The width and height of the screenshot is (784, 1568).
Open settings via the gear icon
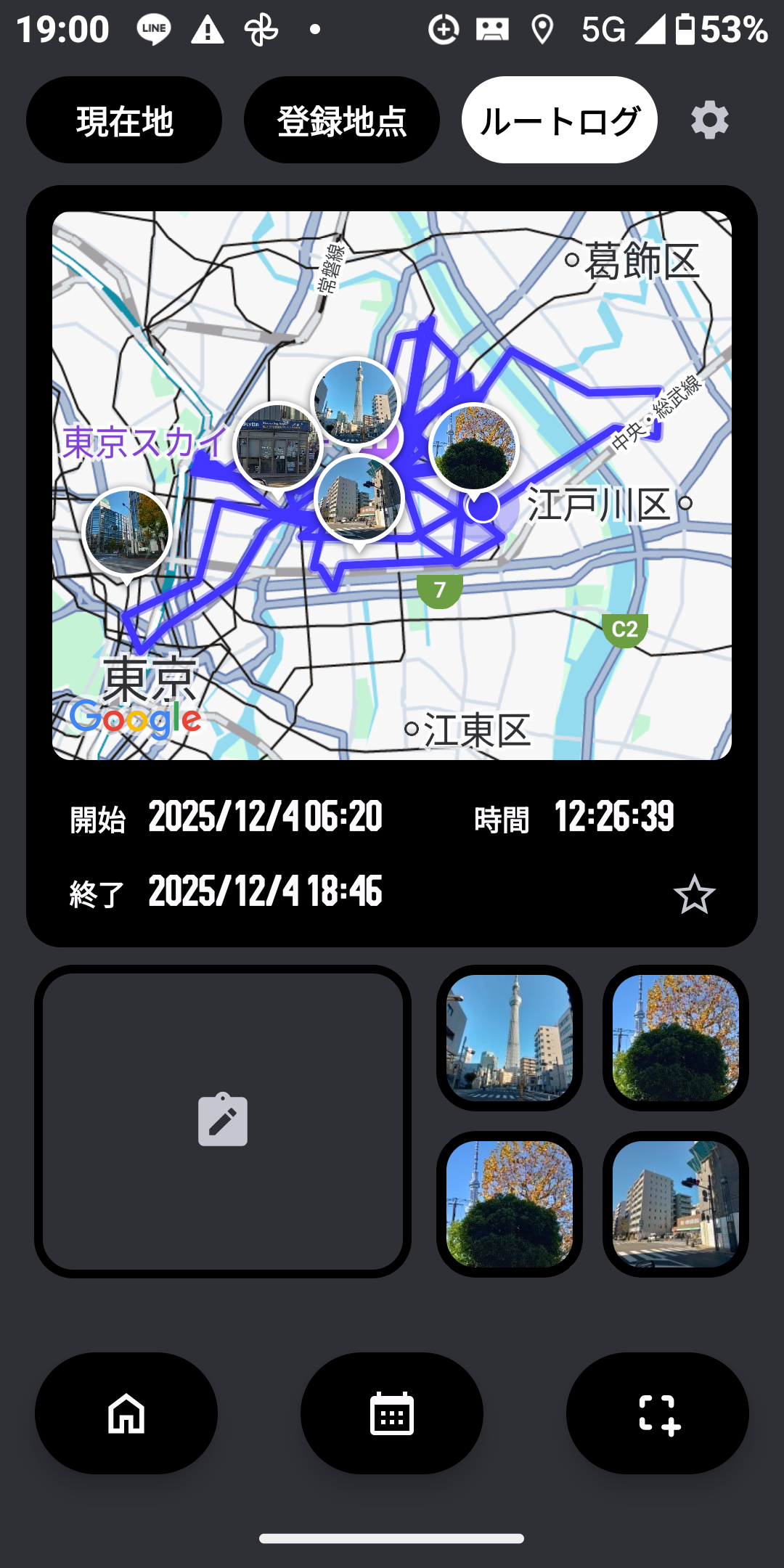[x=709, y=121]
